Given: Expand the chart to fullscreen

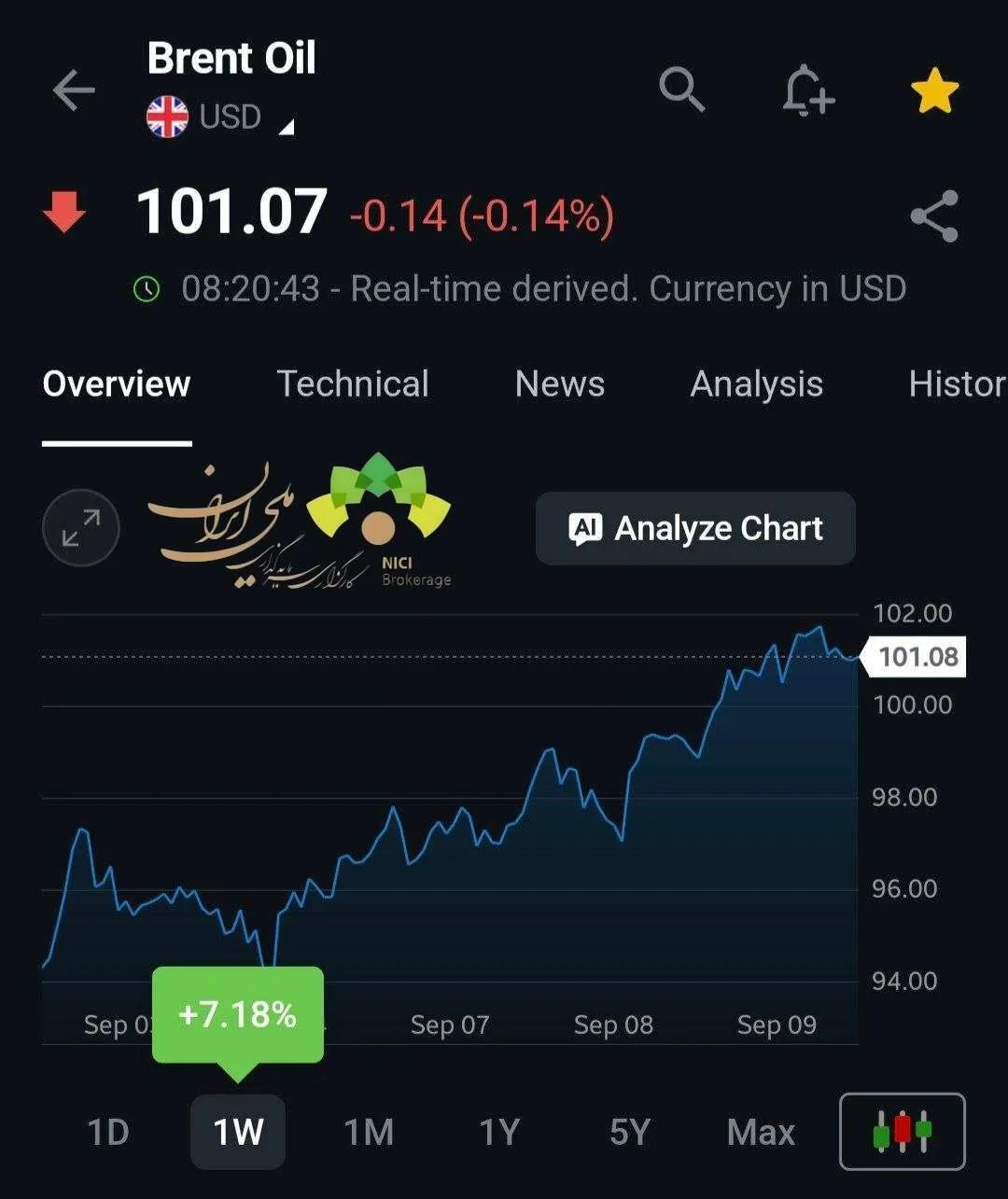Looking at the screenshot, I should tap(81, 527).
